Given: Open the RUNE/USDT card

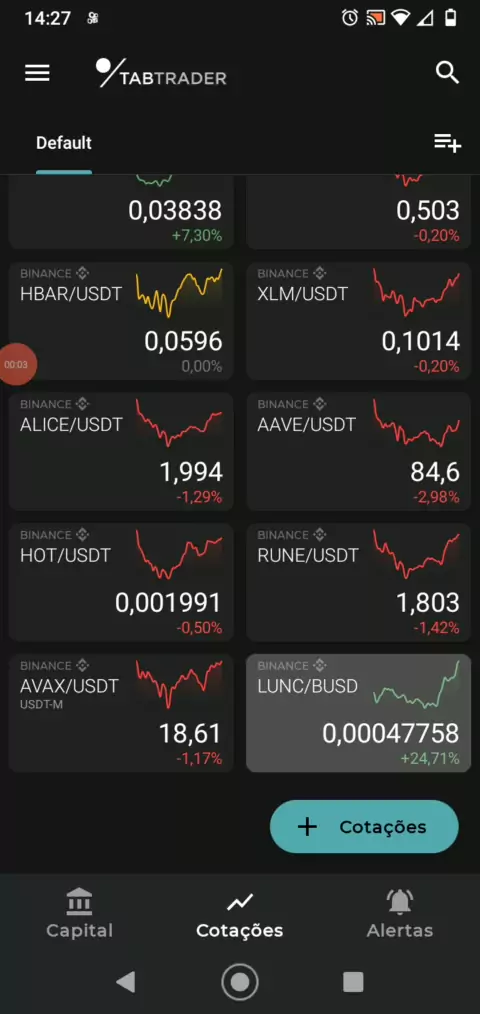Looking at the screenshot, I should coord(358,582).
